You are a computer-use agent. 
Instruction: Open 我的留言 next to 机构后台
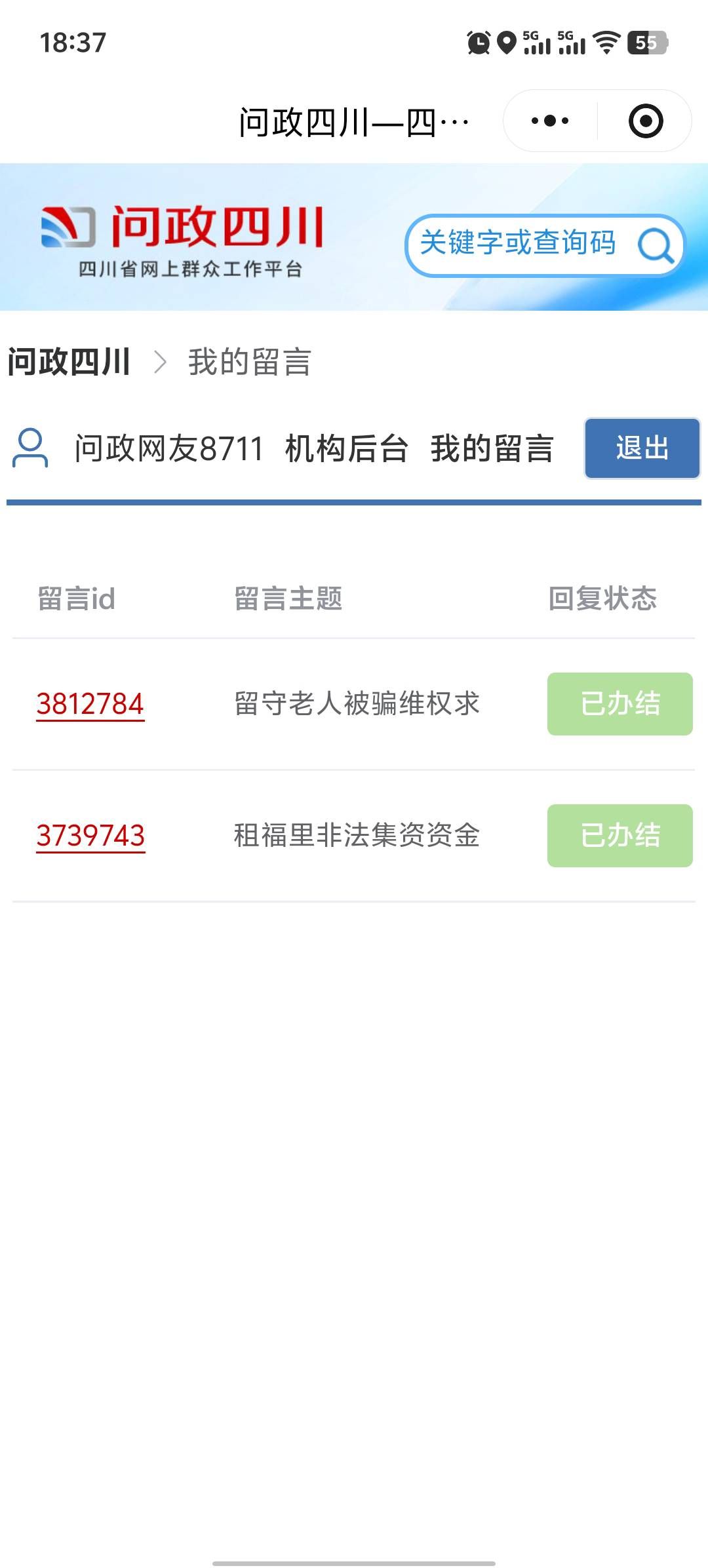492,449
